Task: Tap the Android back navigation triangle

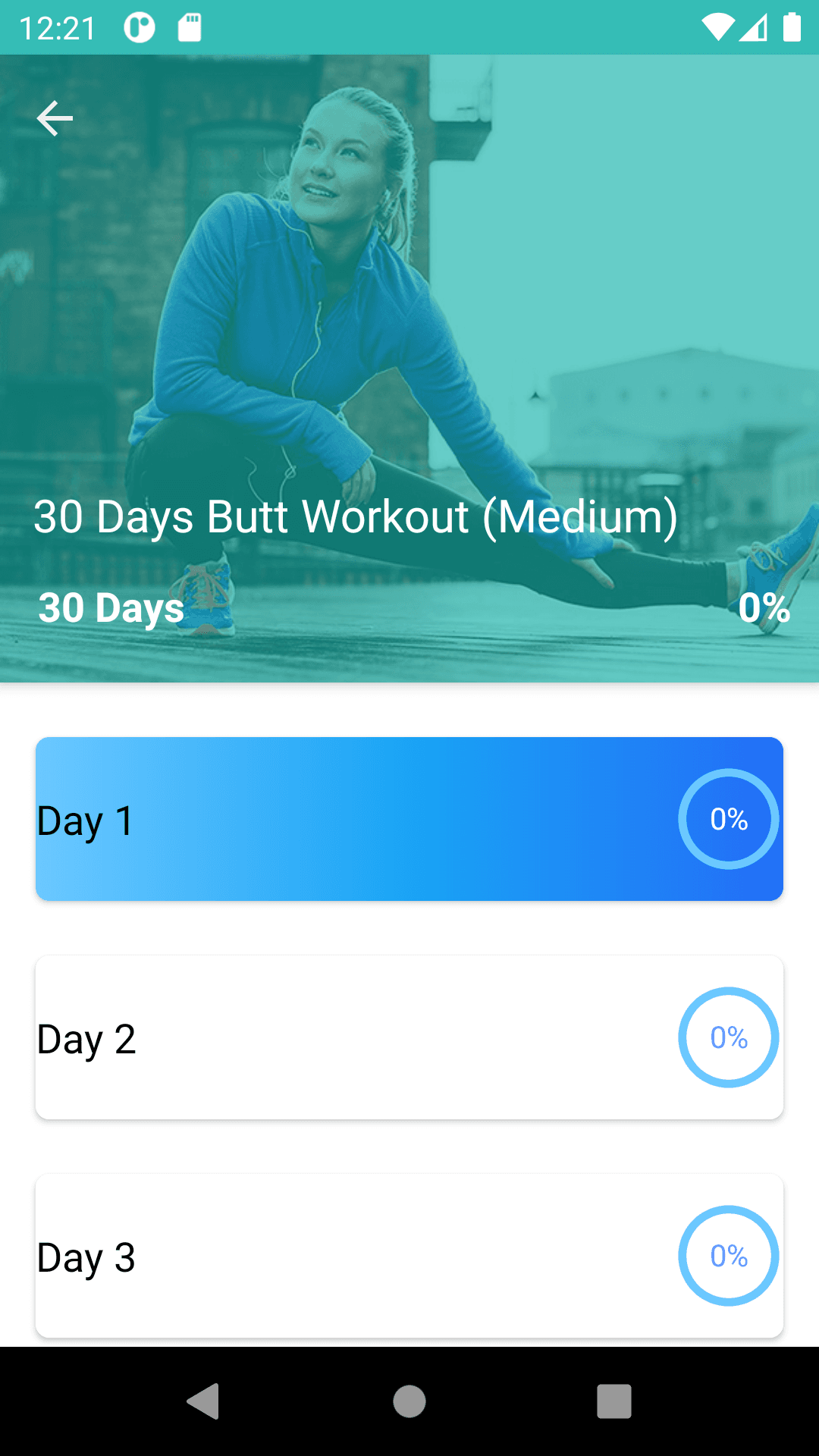Action: pos(203,1401)
